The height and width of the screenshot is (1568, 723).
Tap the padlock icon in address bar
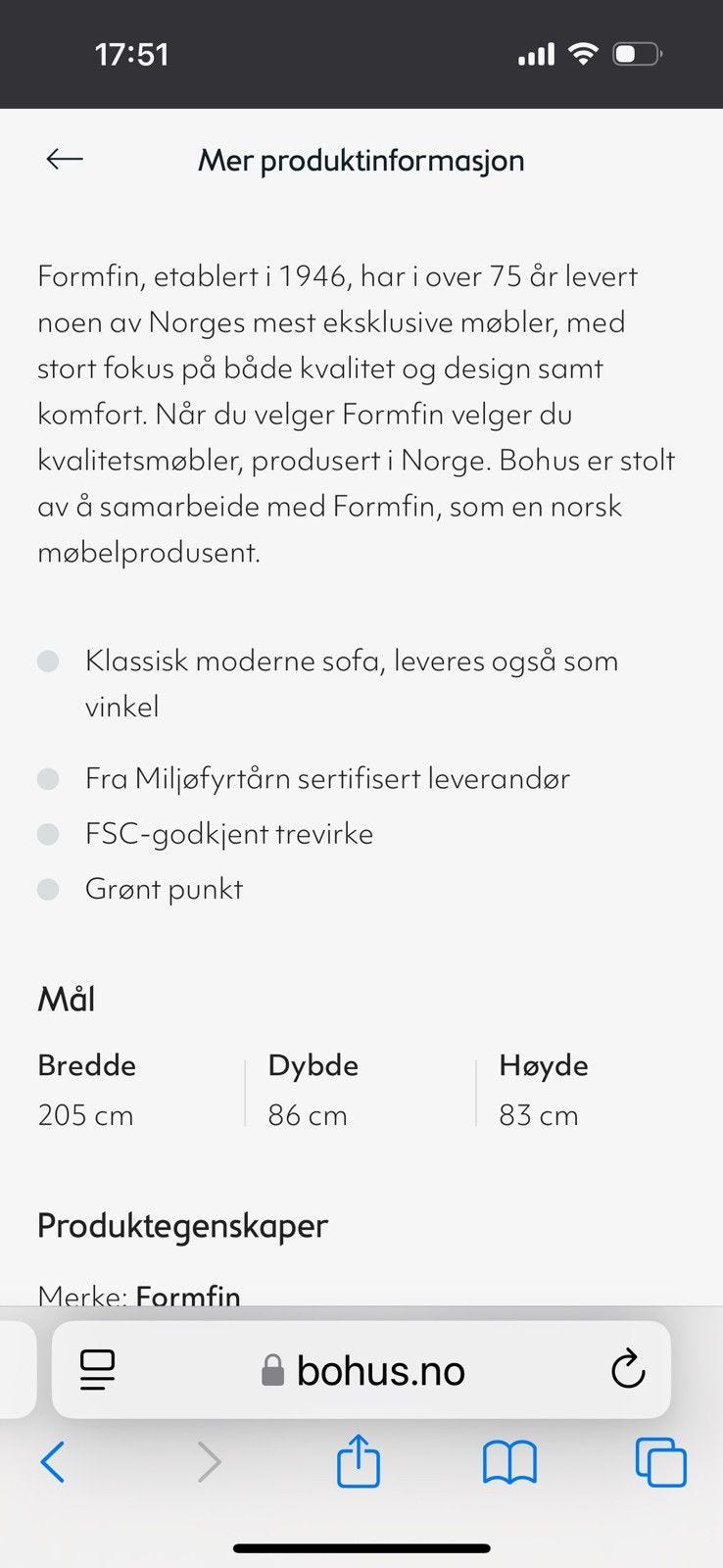(271, 1370)
